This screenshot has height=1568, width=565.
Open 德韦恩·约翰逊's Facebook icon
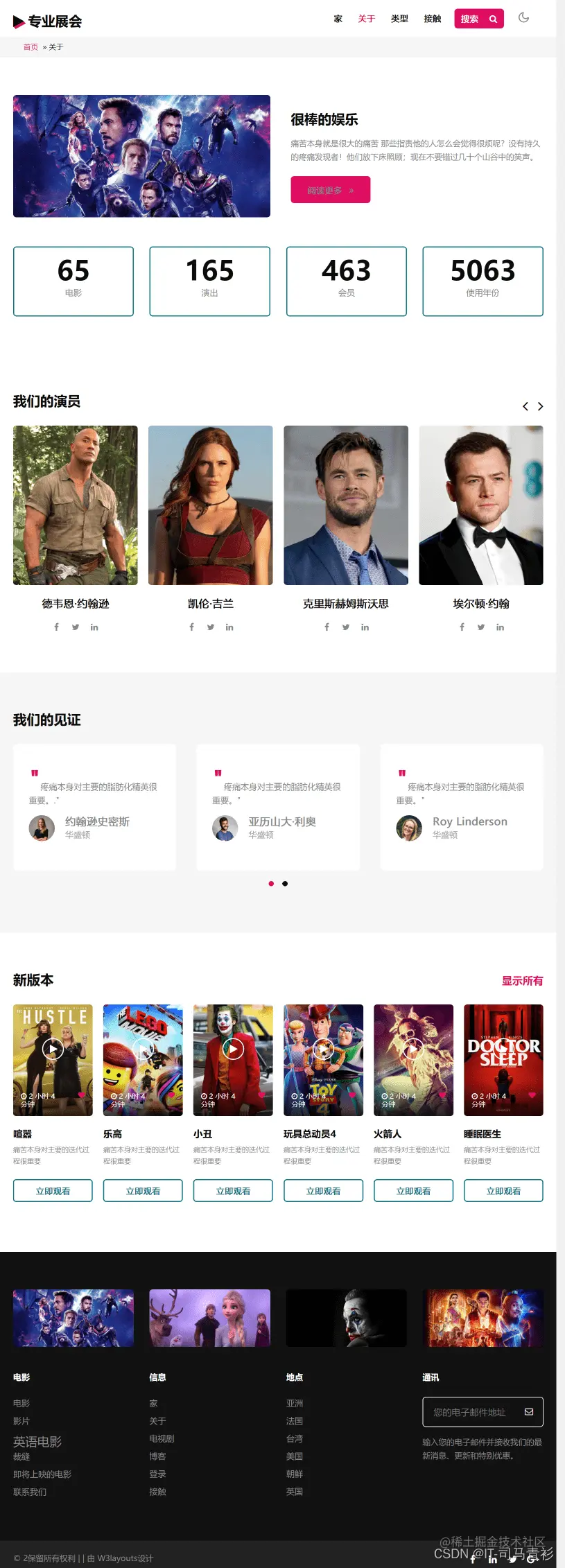56,627
